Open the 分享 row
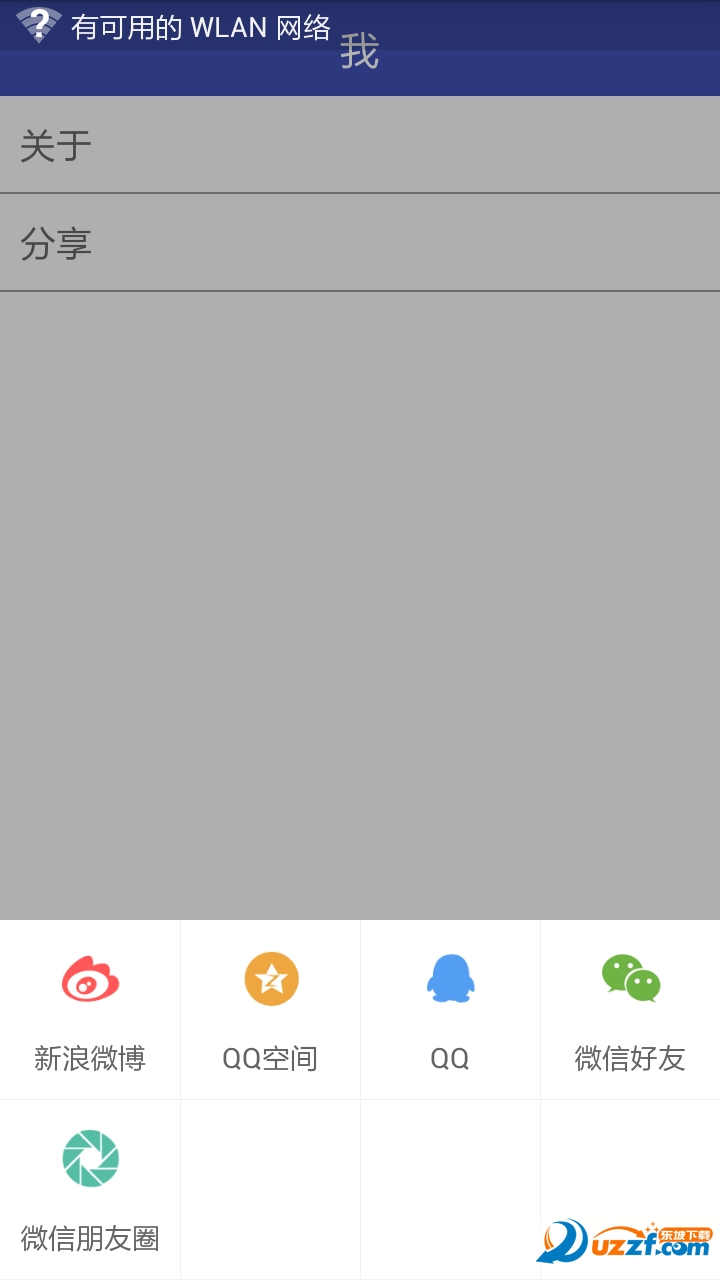 tap(360, 243)
